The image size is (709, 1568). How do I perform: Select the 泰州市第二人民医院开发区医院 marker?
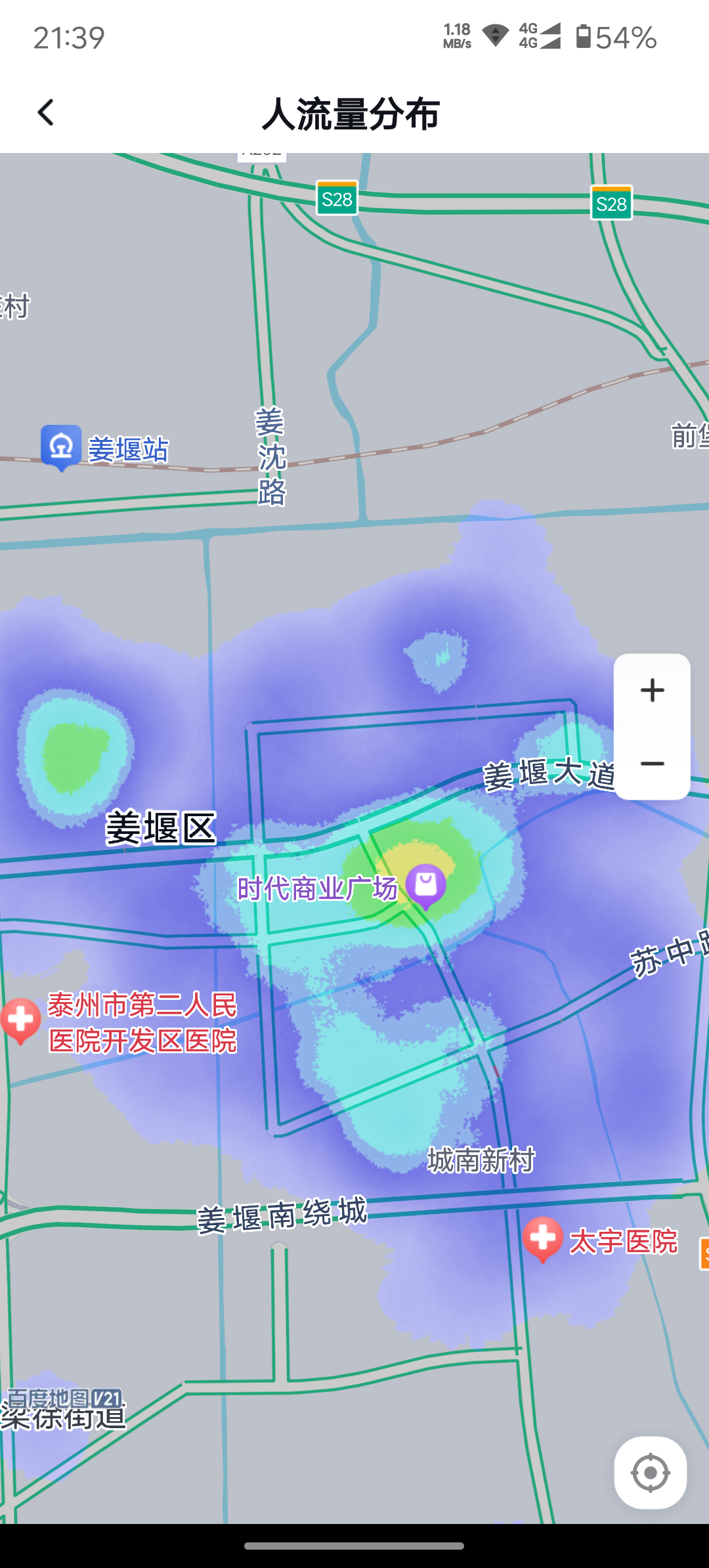point(21,1020)
